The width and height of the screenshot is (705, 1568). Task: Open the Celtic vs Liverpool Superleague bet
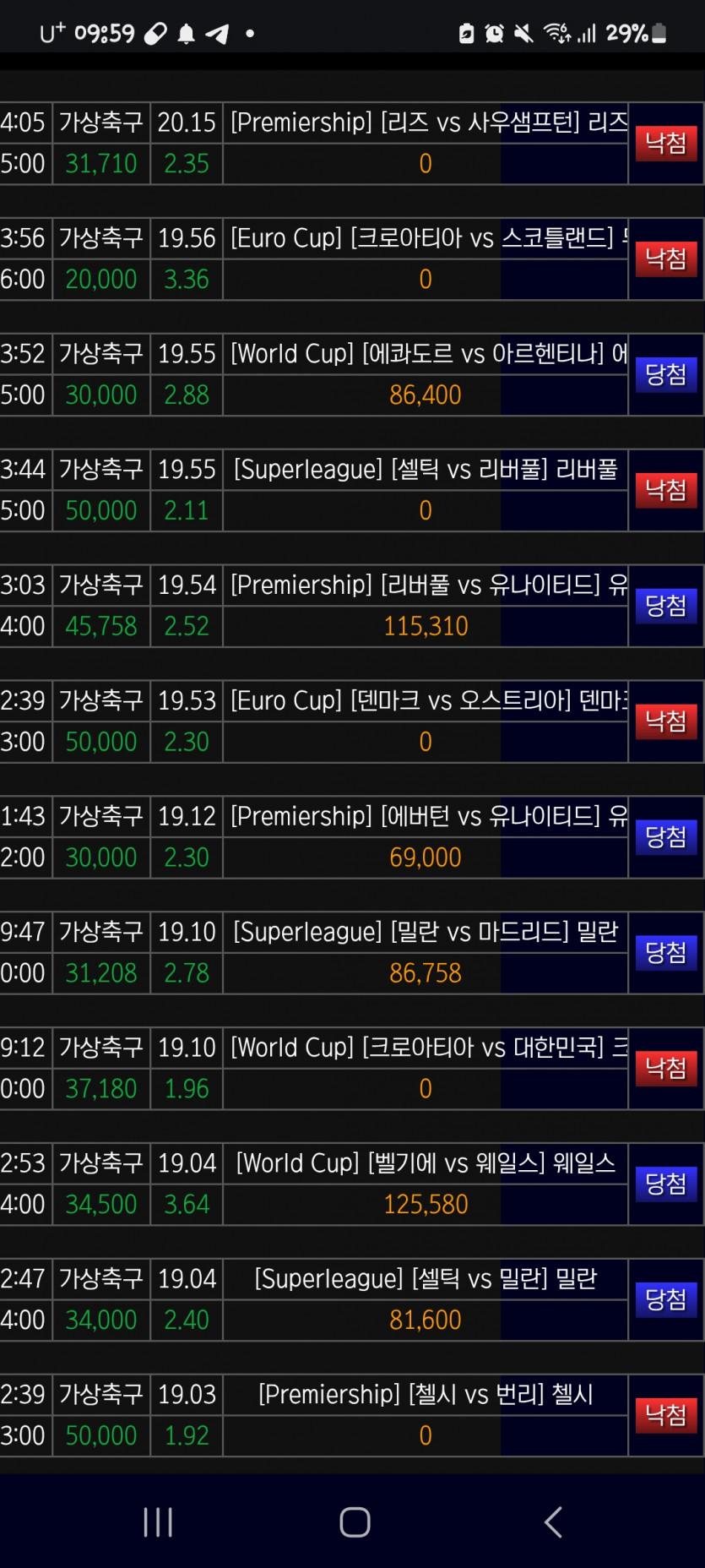point(426,471)
